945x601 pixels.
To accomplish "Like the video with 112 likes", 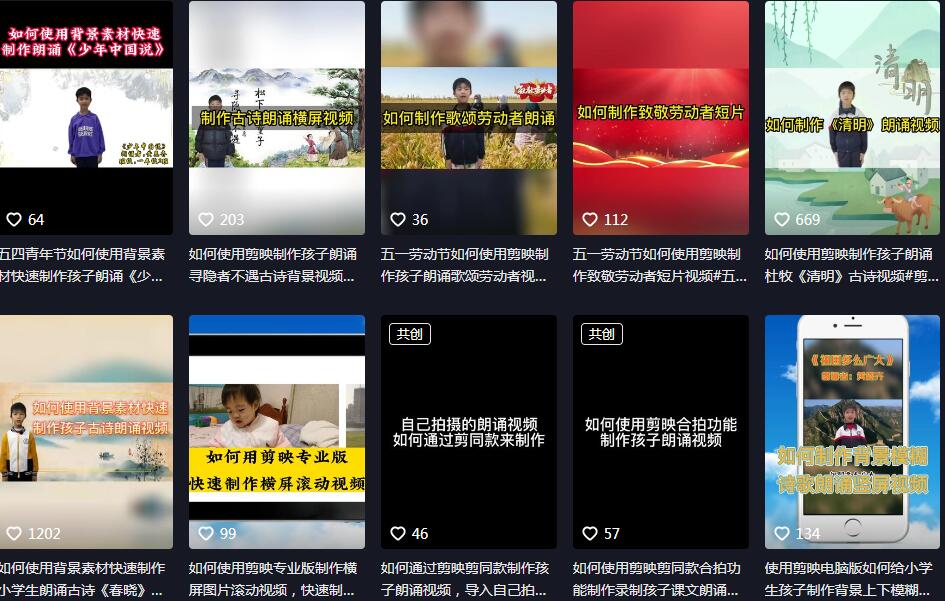I will click(590, 219).
